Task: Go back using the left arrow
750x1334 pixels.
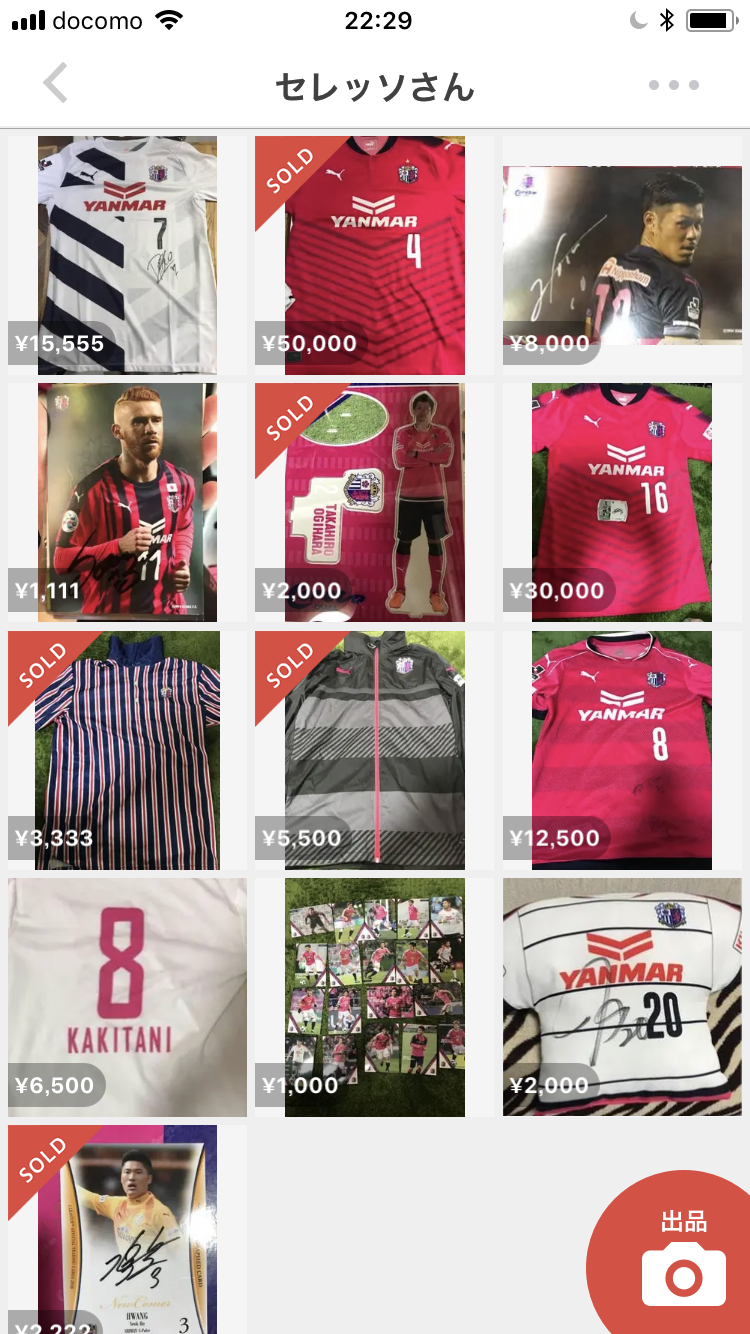Action: pos(56,84)
